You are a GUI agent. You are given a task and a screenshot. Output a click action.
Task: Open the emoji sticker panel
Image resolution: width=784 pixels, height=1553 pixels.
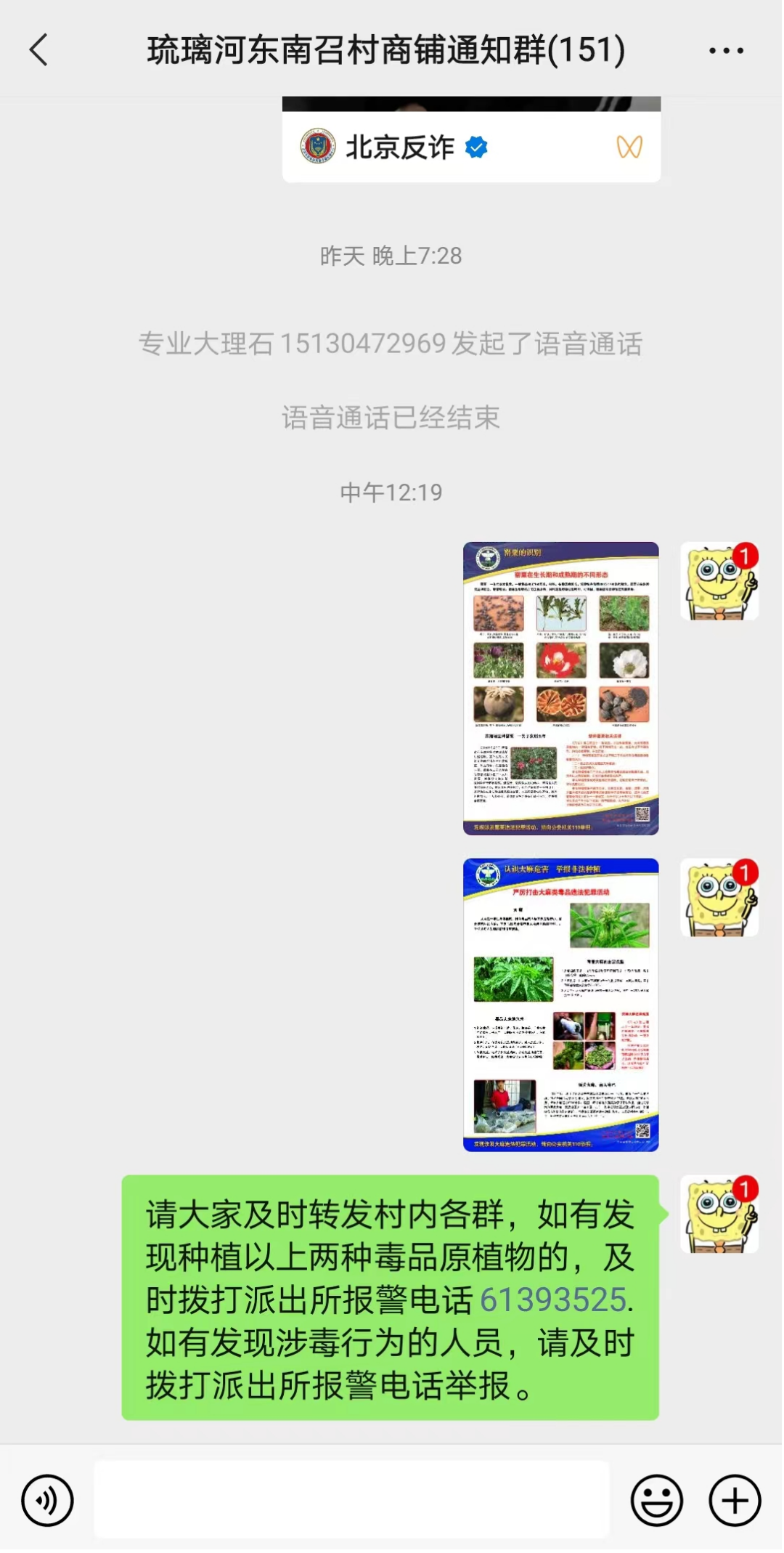pyautogui.click(x=656, y=1500)
